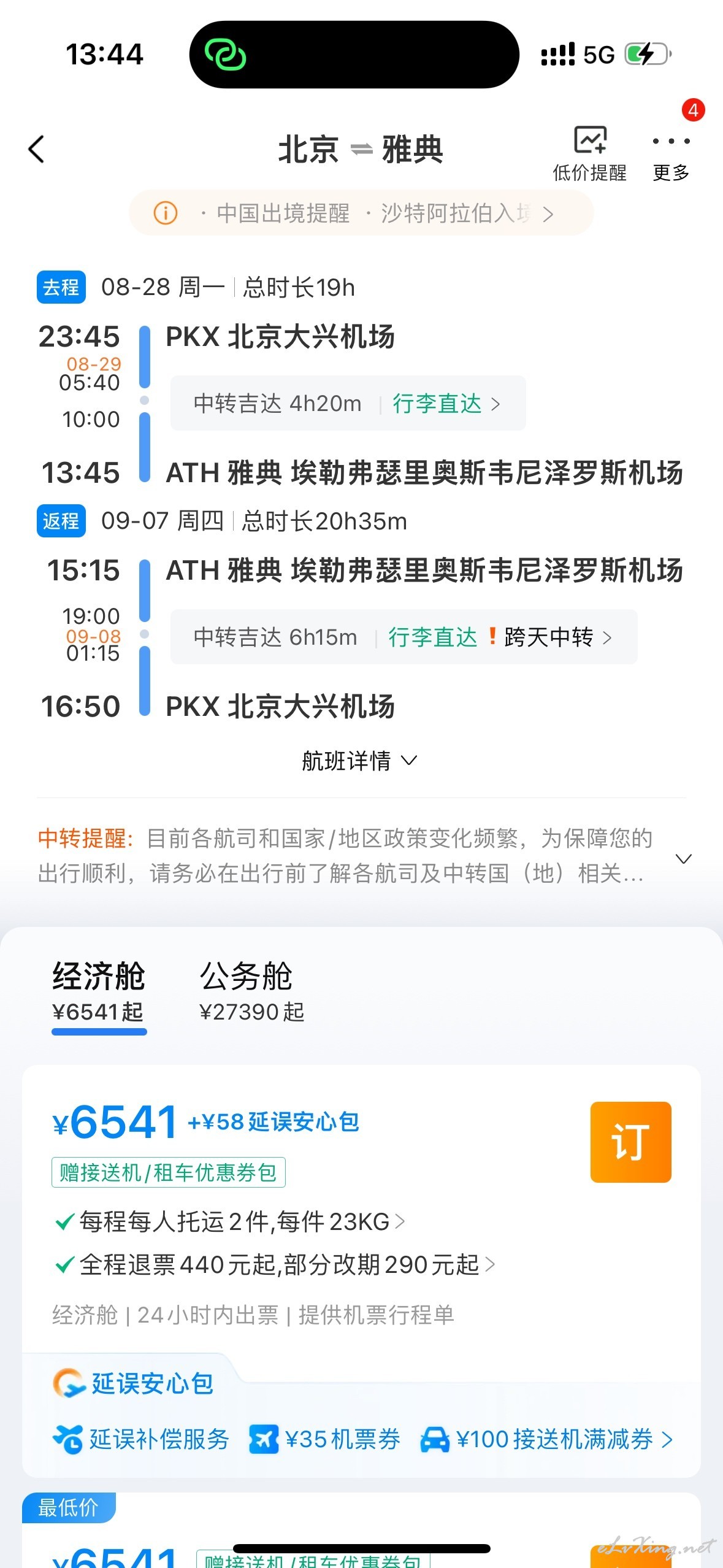Go back using the top-left arrow

37,149
